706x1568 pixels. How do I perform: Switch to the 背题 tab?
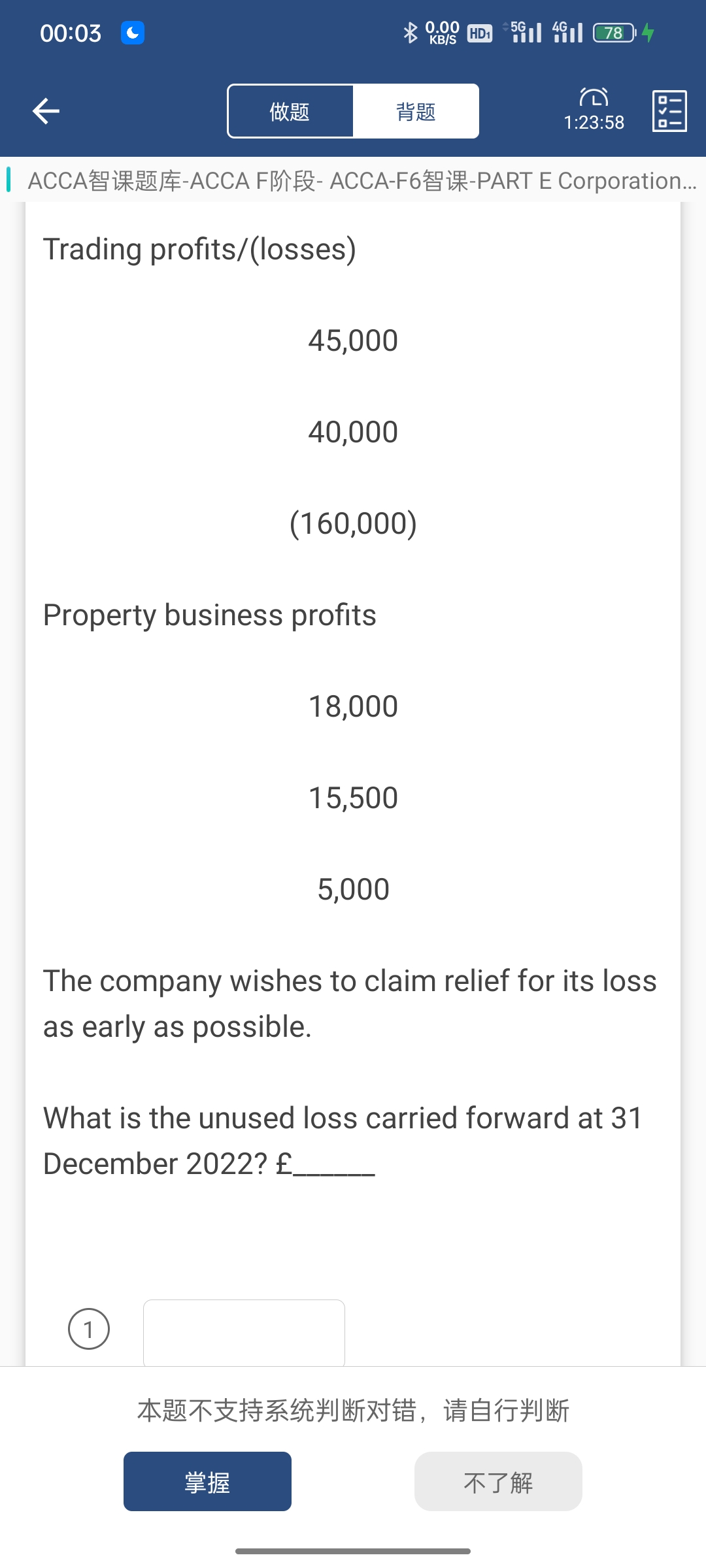point(416,111)
